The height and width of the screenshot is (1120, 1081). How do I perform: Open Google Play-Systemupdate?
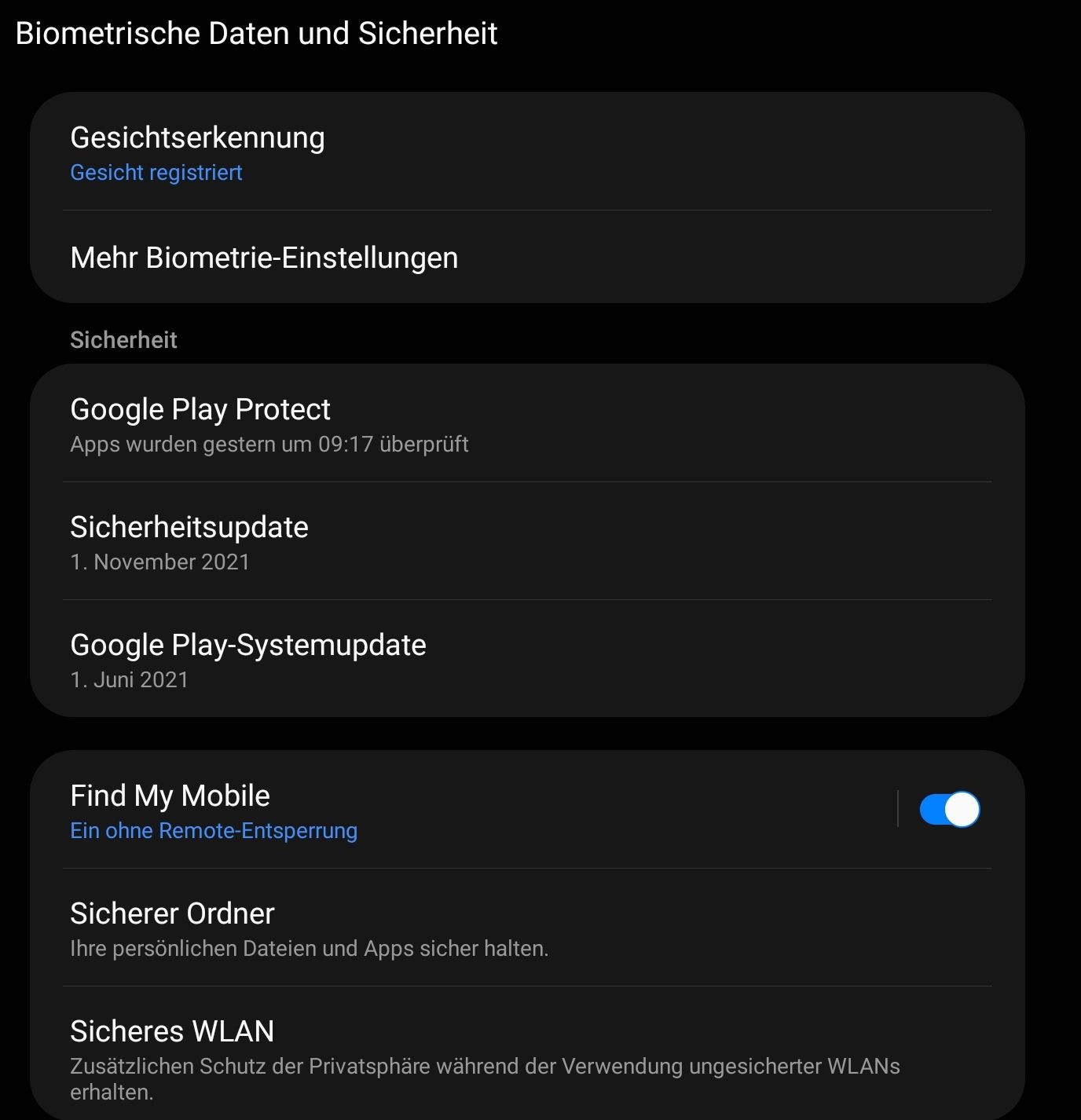click(248, 660)
